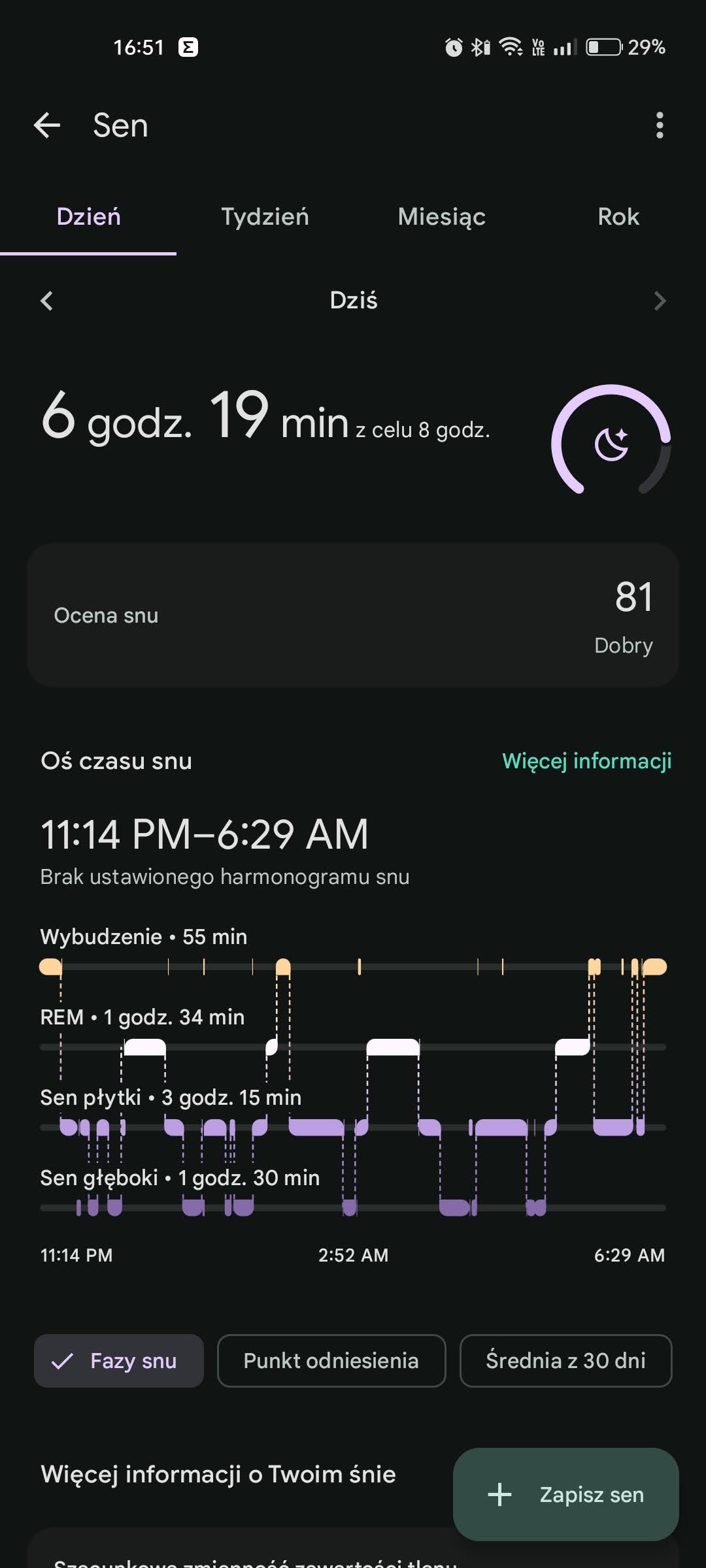Viewport: 706px width, 1568px height.
Task: Toggle the Fazy snu chip
Action: pos(119,1361)
